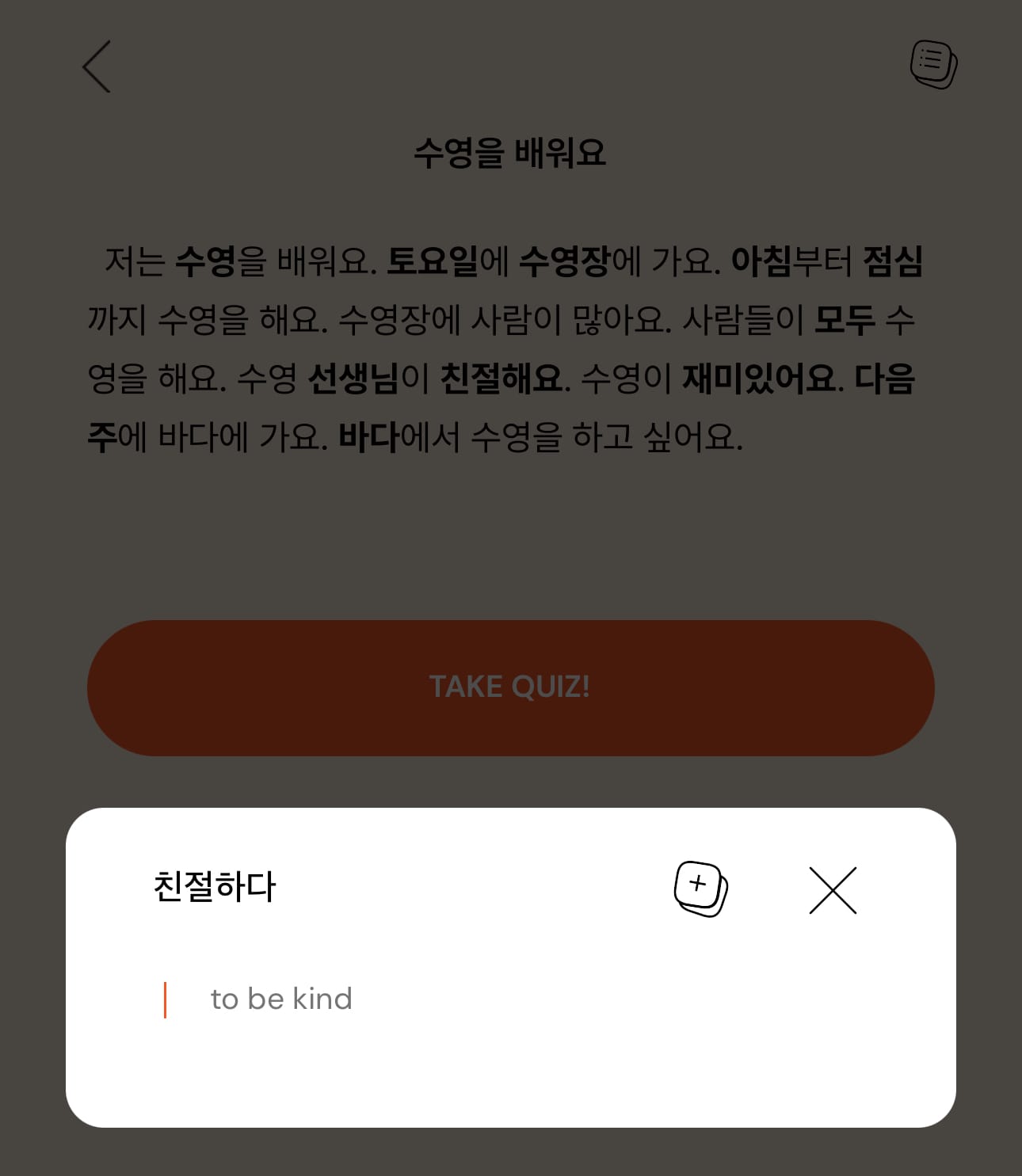
Task: Look up the bold word 아침
Action: pyautogui.click(x=761, y=261)
